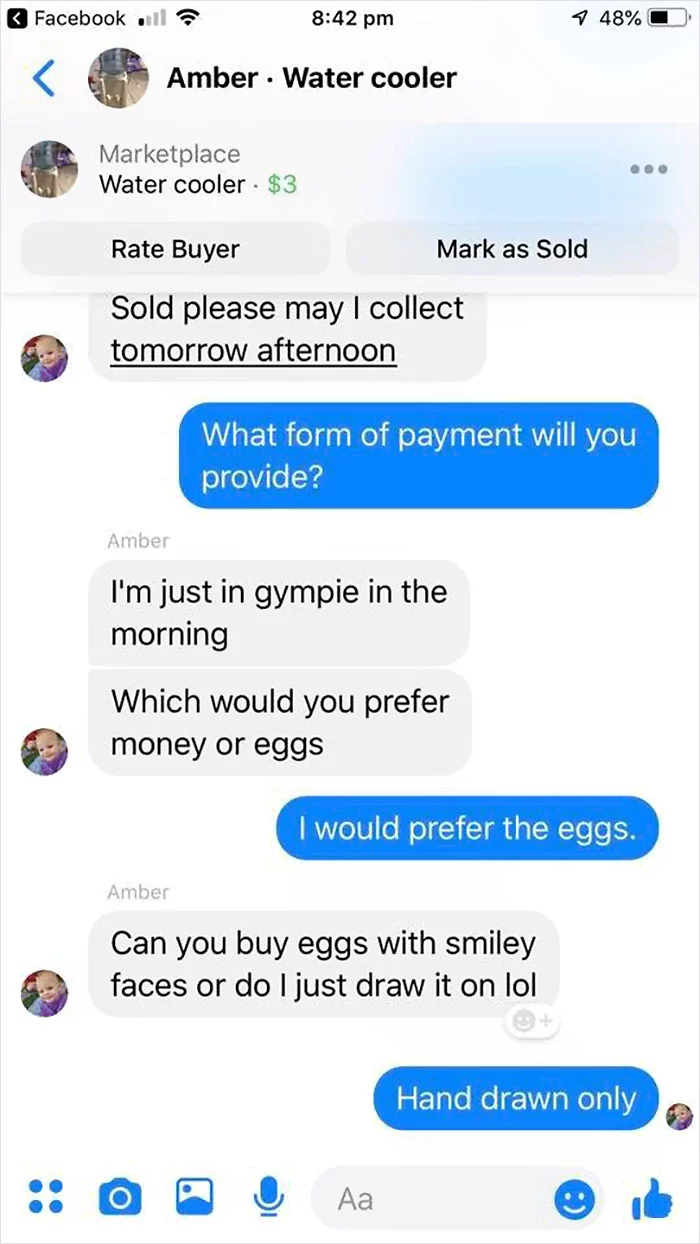The height and width of the screenshot is (1244, 700).
Task: Tap Rate Buyer
Action: pyautogui.click(x=175, y=249)
